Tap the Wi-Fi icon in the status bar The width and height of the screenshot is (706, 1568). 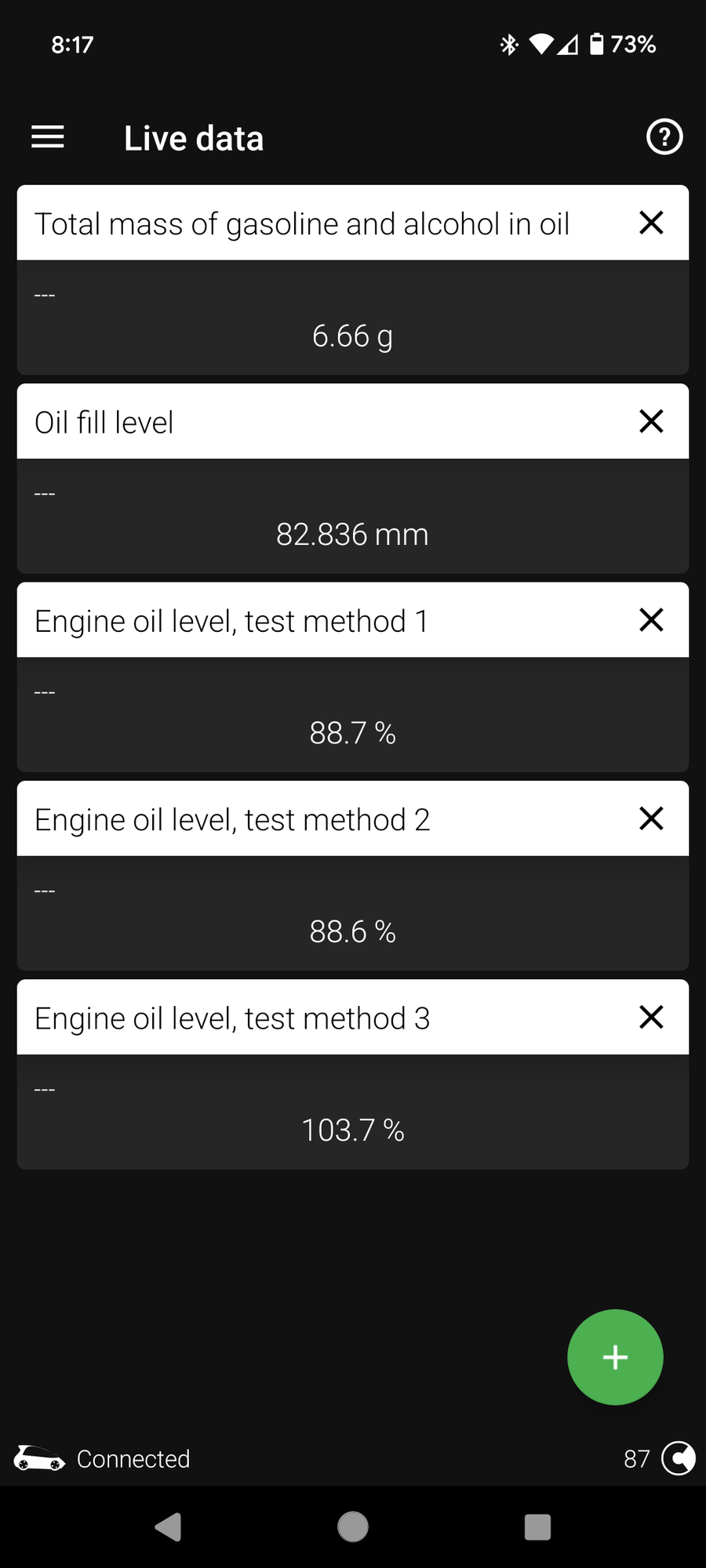pyautogui.click(x=540, y=45)
